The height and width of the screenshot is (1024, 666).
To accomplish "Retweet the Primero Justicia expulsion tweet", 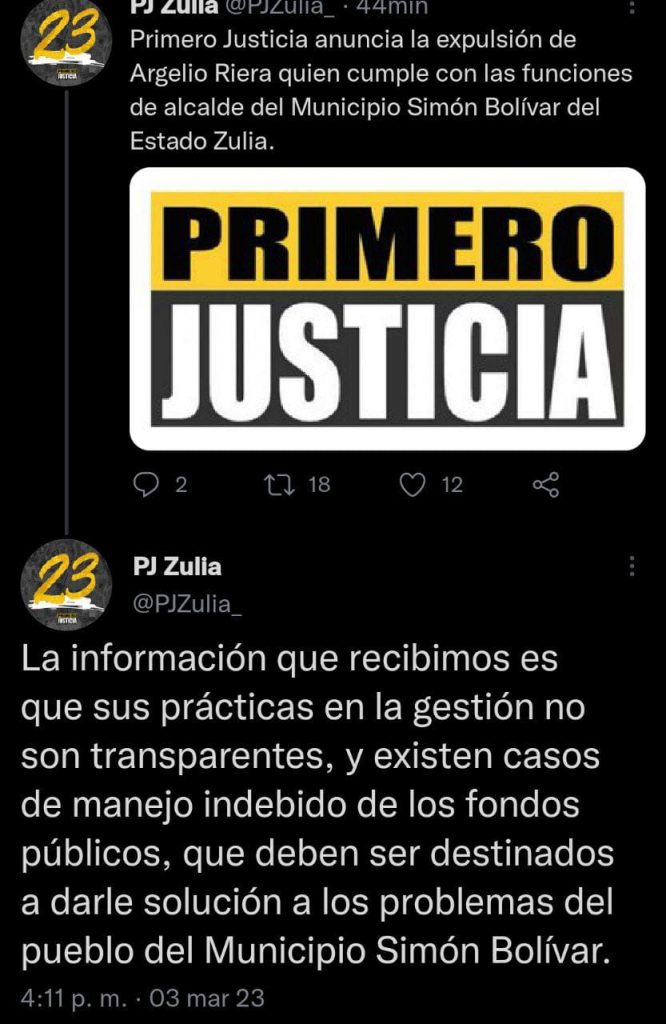I will coord(272,486).
